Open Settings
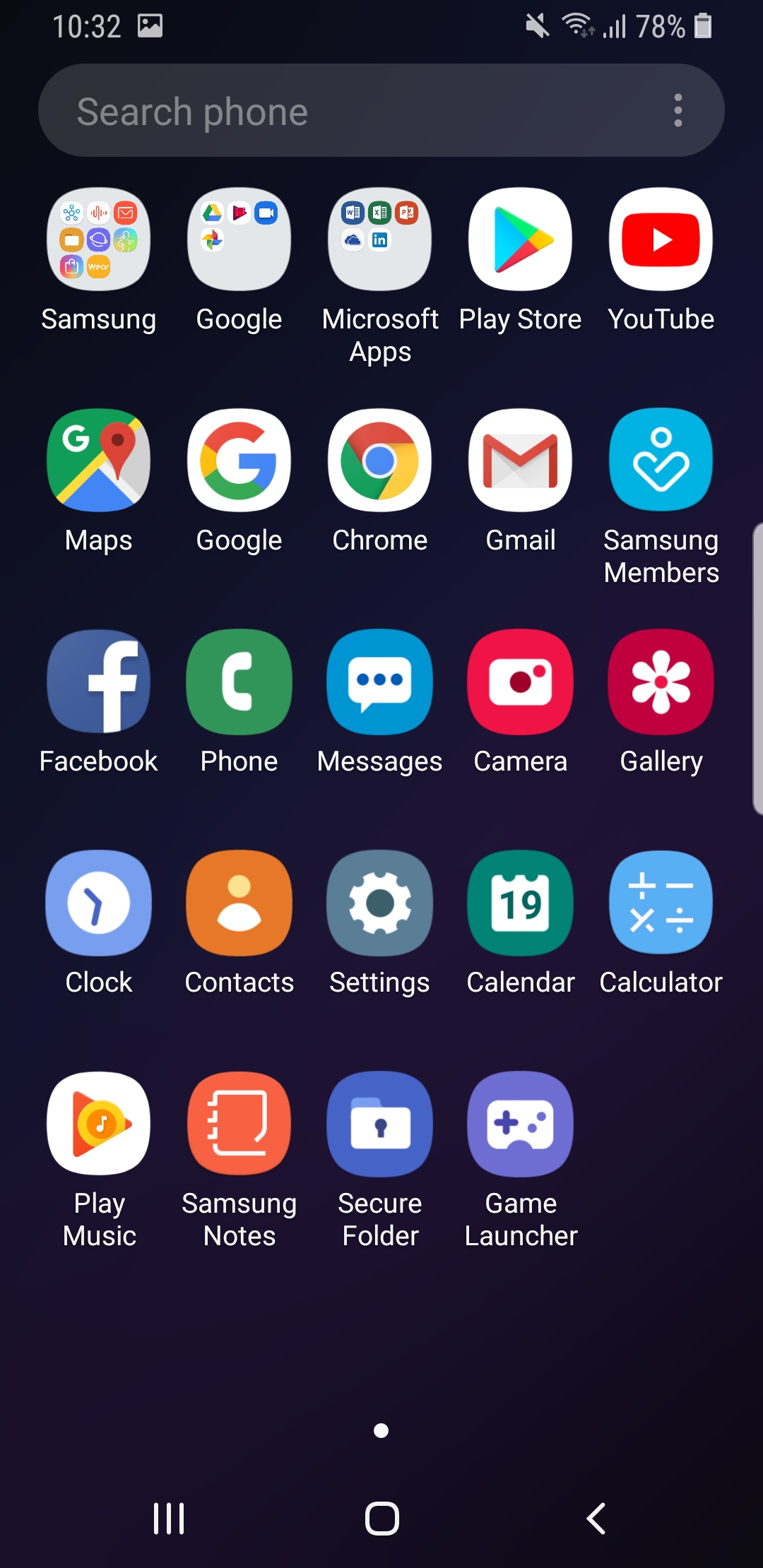This screenshot has height=1568, width=763. (380, 903)
